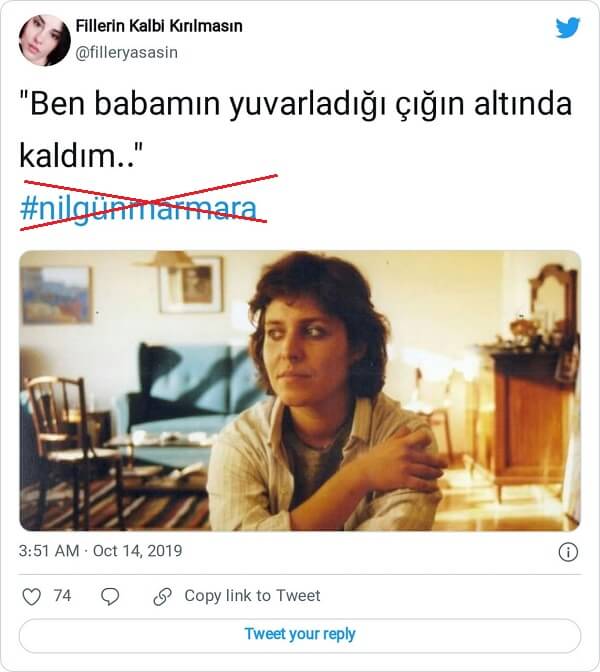Like the tweet with the heart icon
600x672 pixels.
pos(32,596)
